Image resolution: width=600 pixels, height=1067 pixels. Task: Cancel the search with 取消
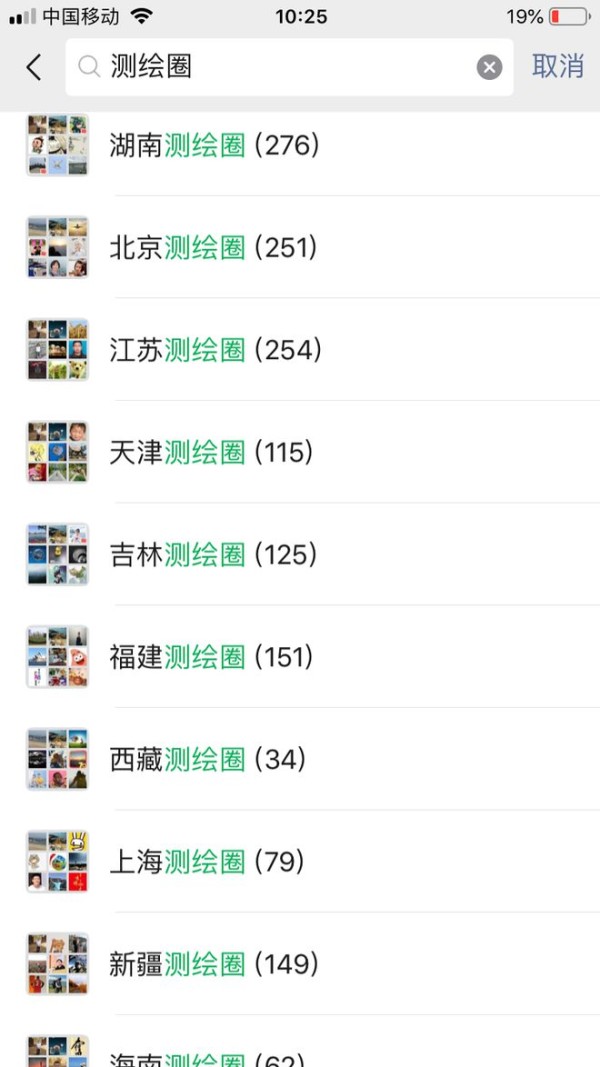(x=557, y=67)
